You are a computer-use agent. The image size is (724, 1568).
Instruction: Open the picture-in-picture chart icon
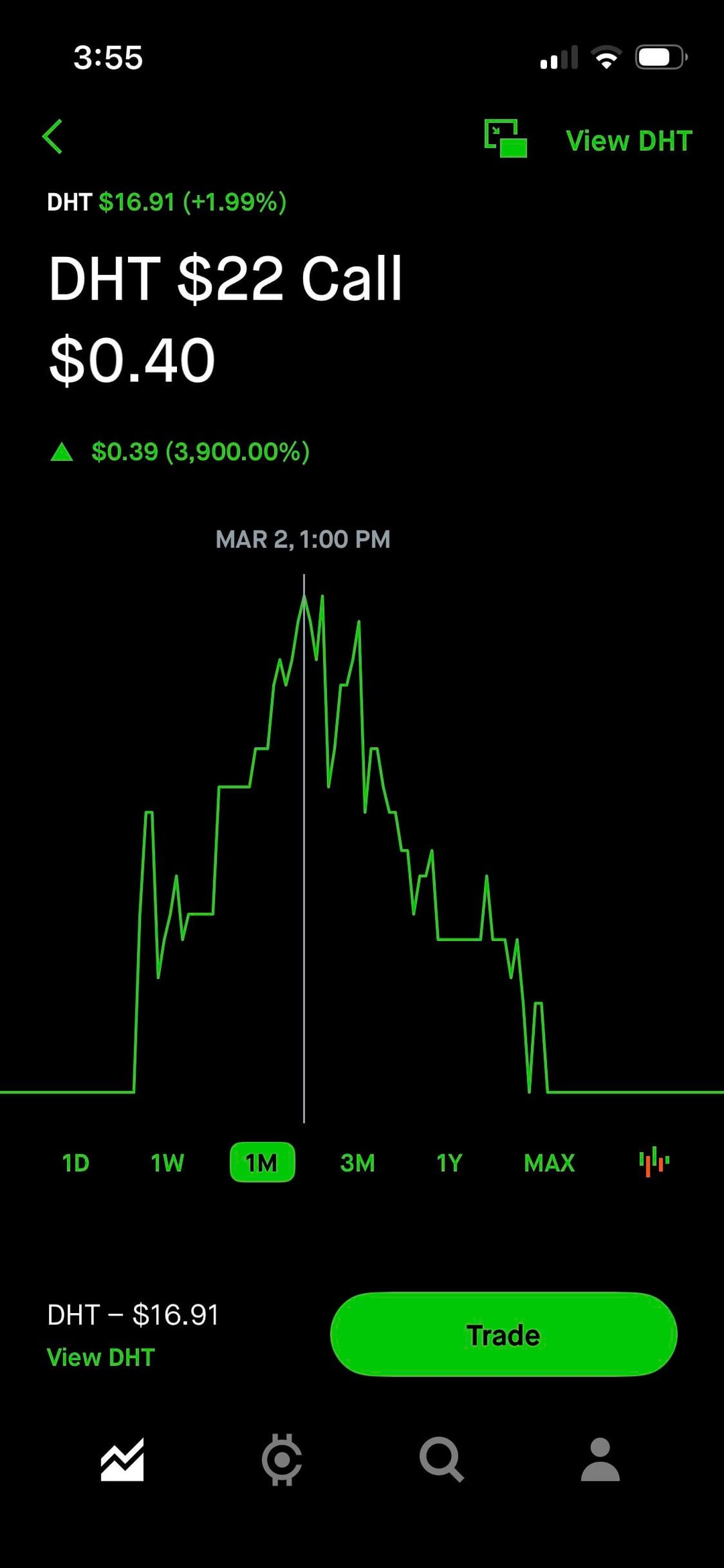pyautogui.click(x=505, y=138)
